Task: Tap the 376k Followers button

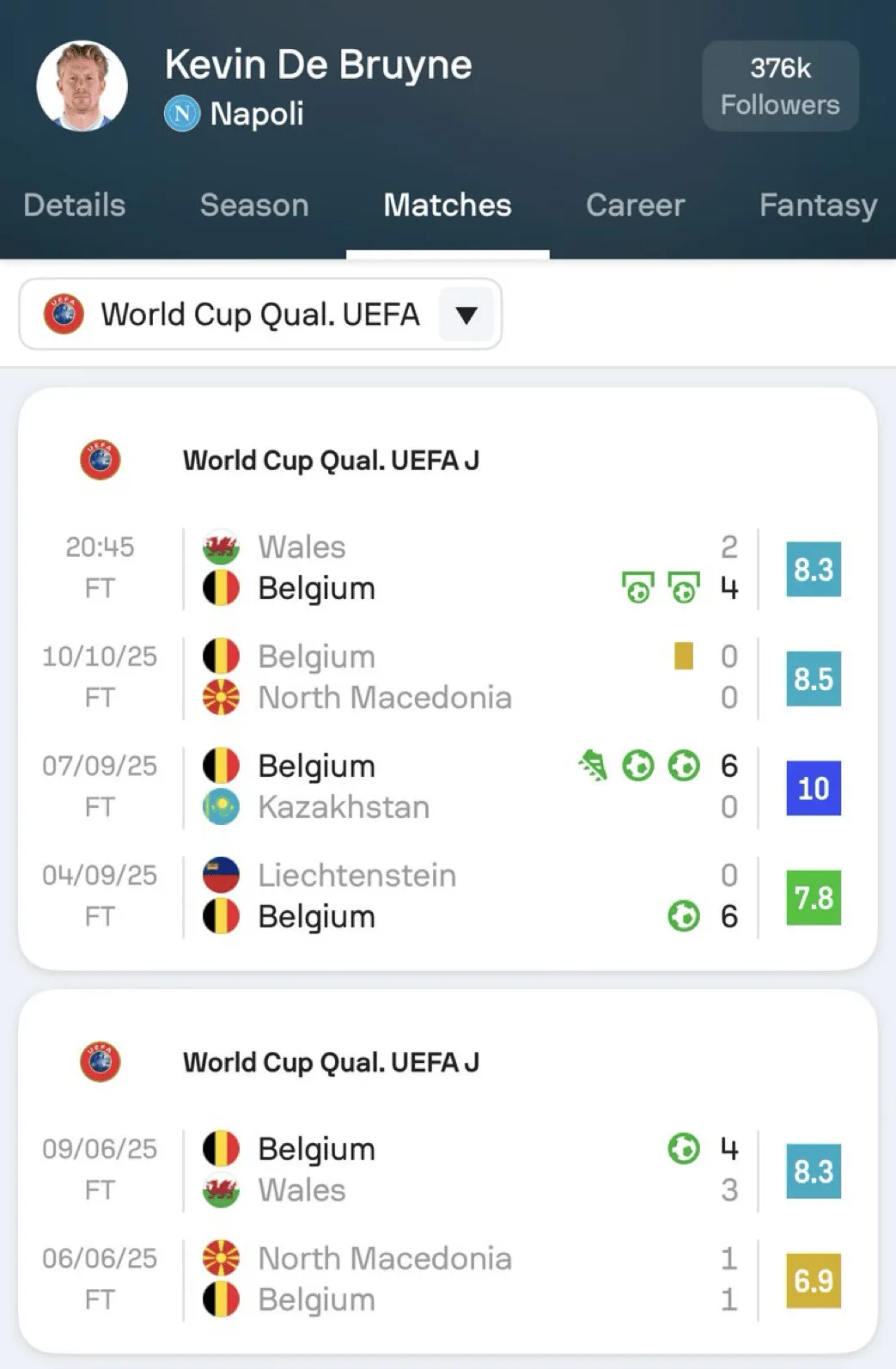Action: click(780, 86)
